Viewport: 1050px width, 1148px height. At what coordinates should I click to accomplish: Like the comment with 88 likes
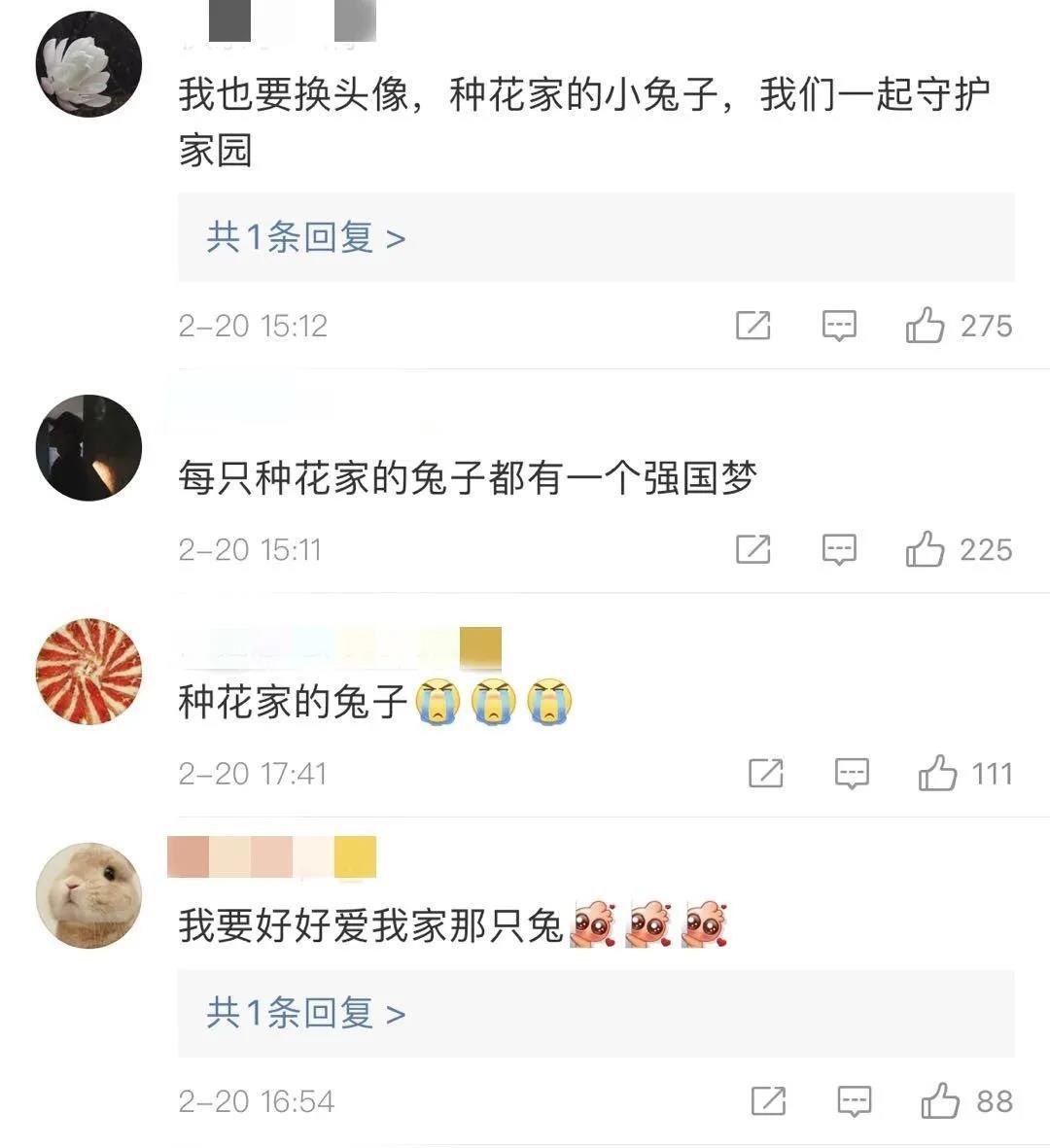[940, 1101]
